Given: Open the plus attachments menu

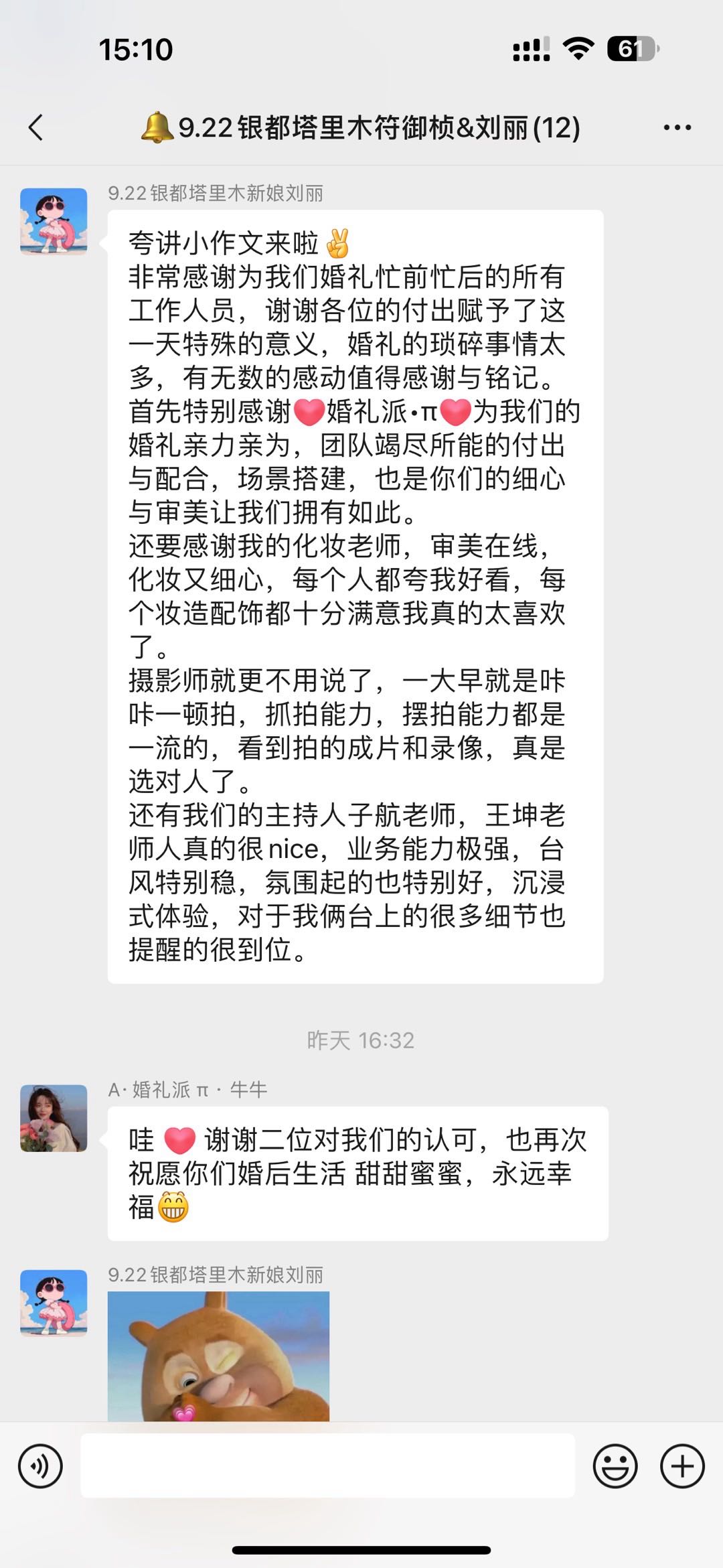Looking at the screenshot, I should [x=682, y=1466].
